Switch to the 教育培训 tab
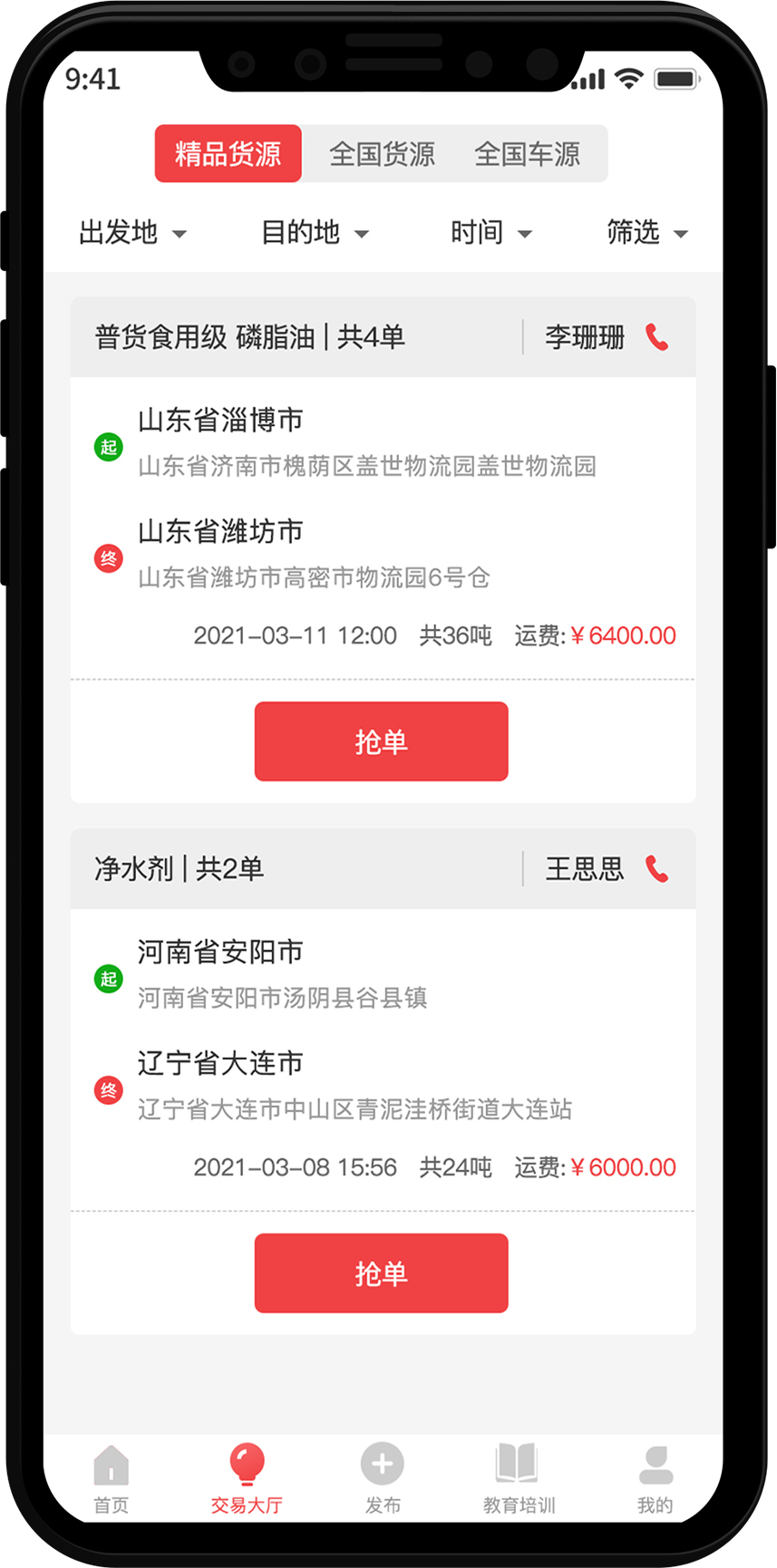The height and width of the screenshot is (1568, 777). coord(519,1477)
